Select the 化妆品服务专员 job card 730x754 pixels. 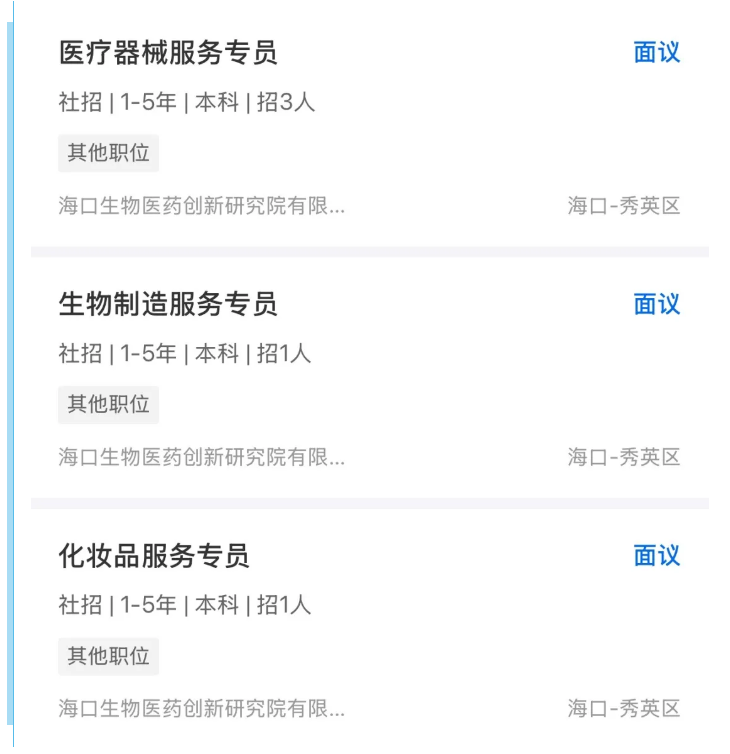pos(154,556)
